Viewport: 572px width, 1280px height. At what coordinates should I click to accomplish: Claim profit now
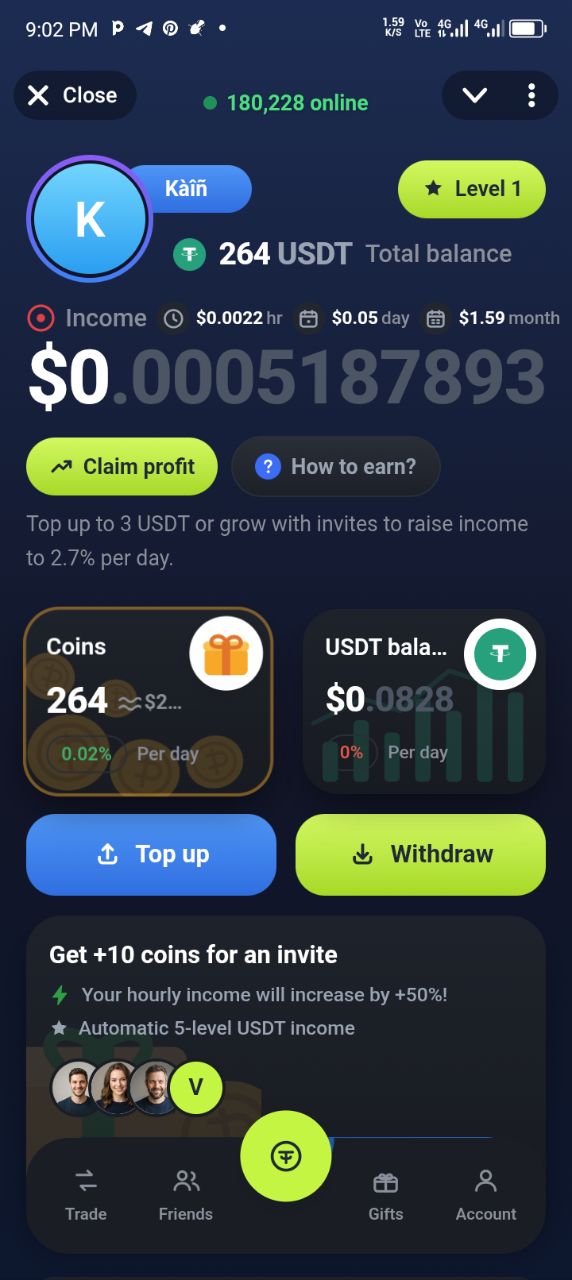(122, 466)
